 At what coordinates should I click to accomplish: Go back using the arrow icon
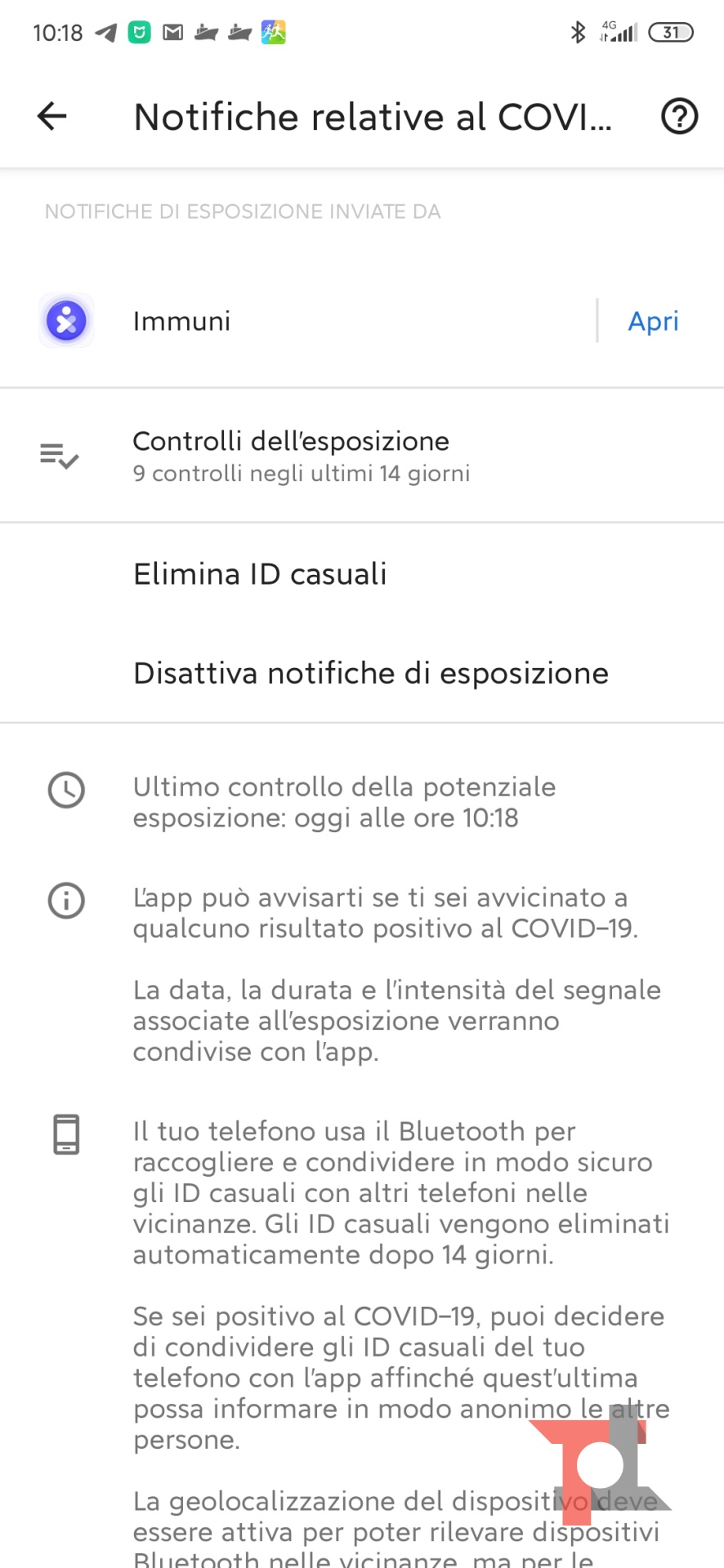(x=51, y=116)
